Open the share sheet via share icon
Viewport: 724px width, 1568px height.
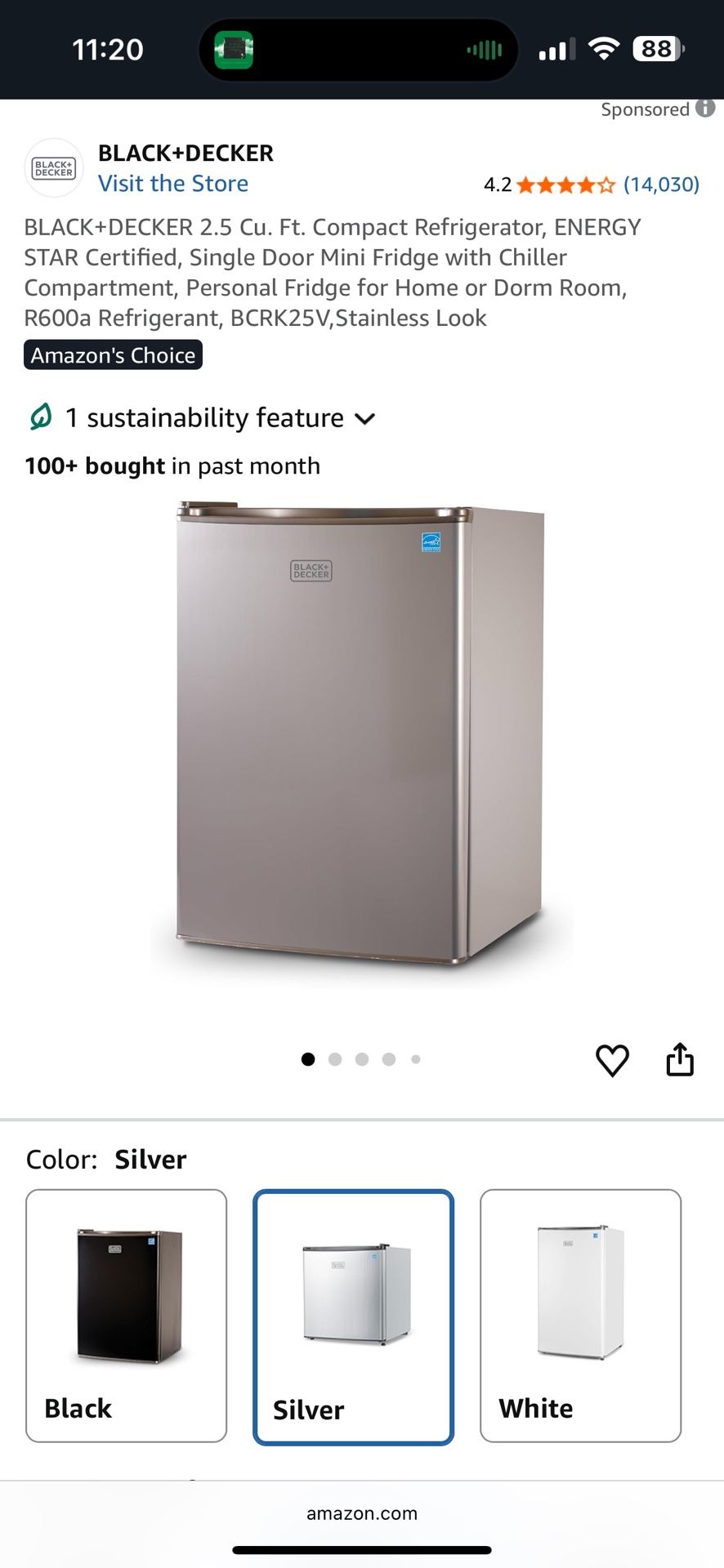point(679,1059)
